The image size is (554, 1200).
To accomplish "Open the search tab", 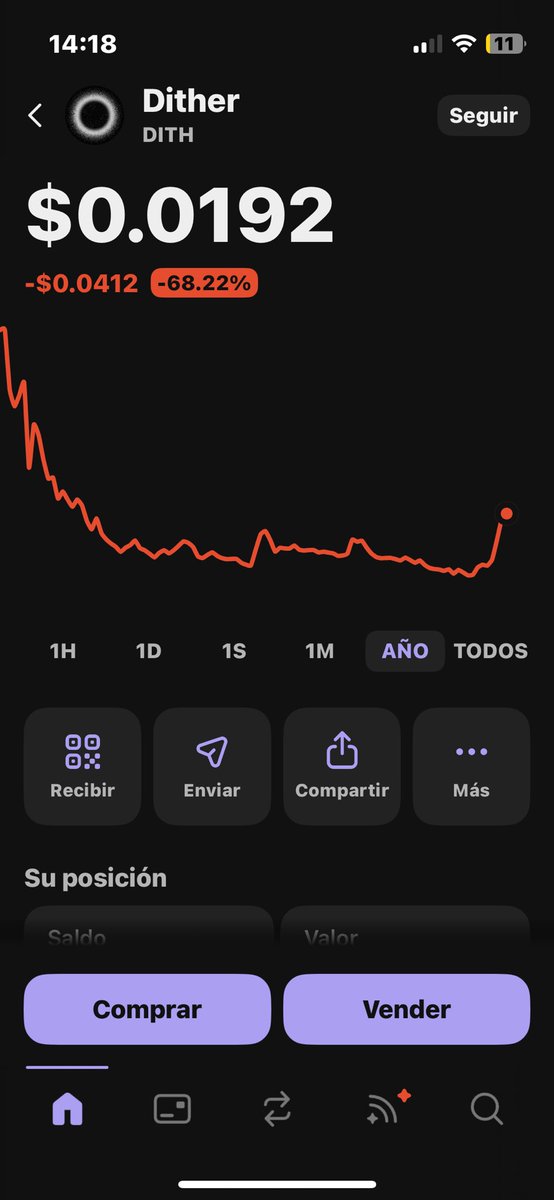I will 487,1109.
